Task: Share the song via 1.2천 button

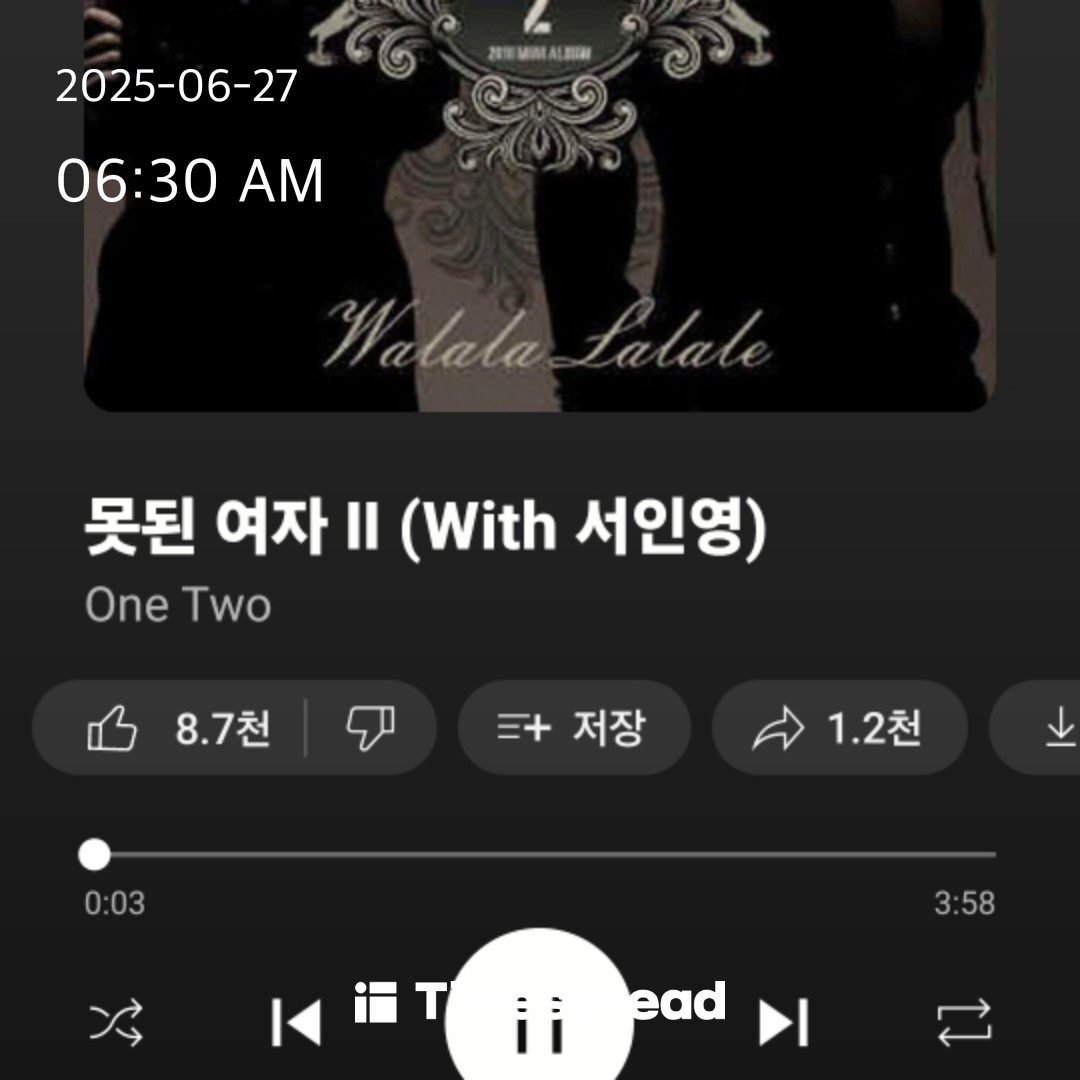Action: (x=839, y=728)
